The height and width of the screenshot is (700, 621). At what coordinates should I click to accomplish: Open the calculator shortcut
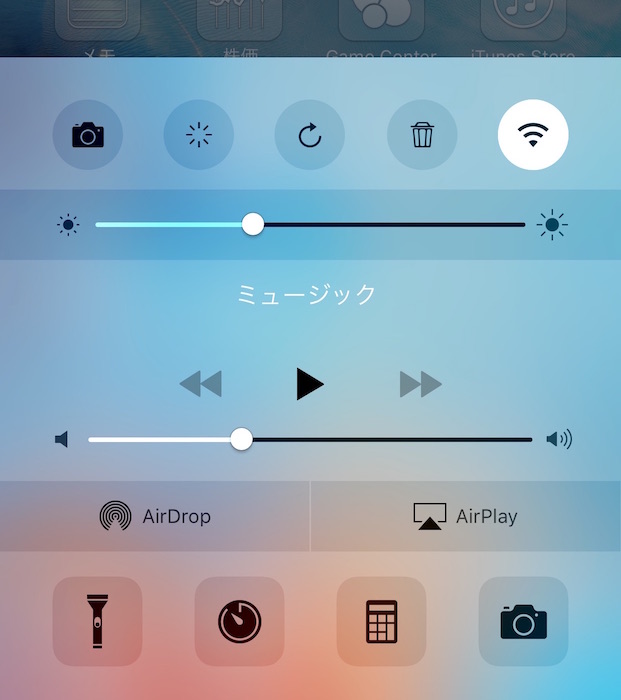point(381,621)
